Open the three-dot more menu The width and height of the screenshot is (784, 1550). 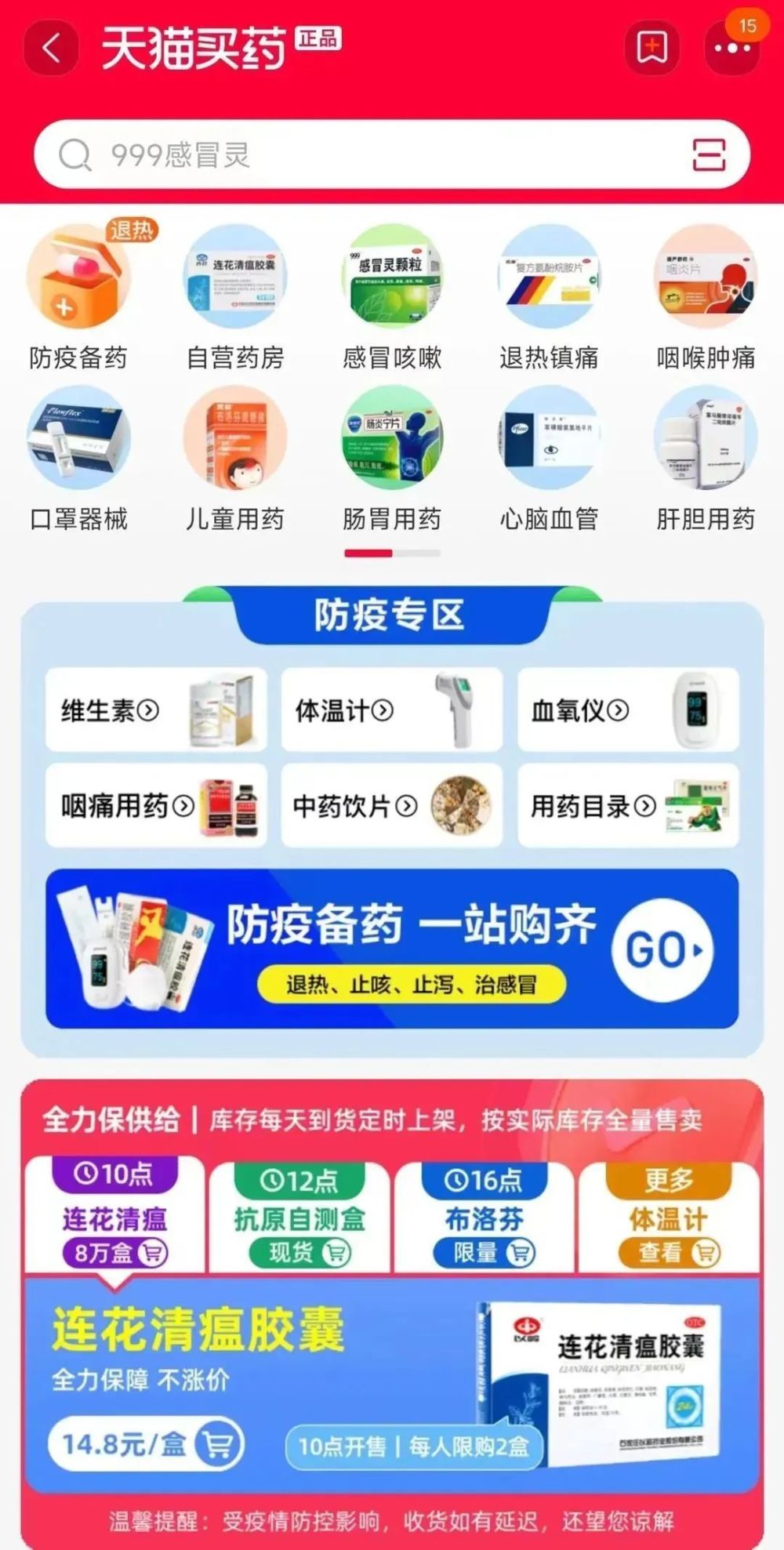point(732,48)
